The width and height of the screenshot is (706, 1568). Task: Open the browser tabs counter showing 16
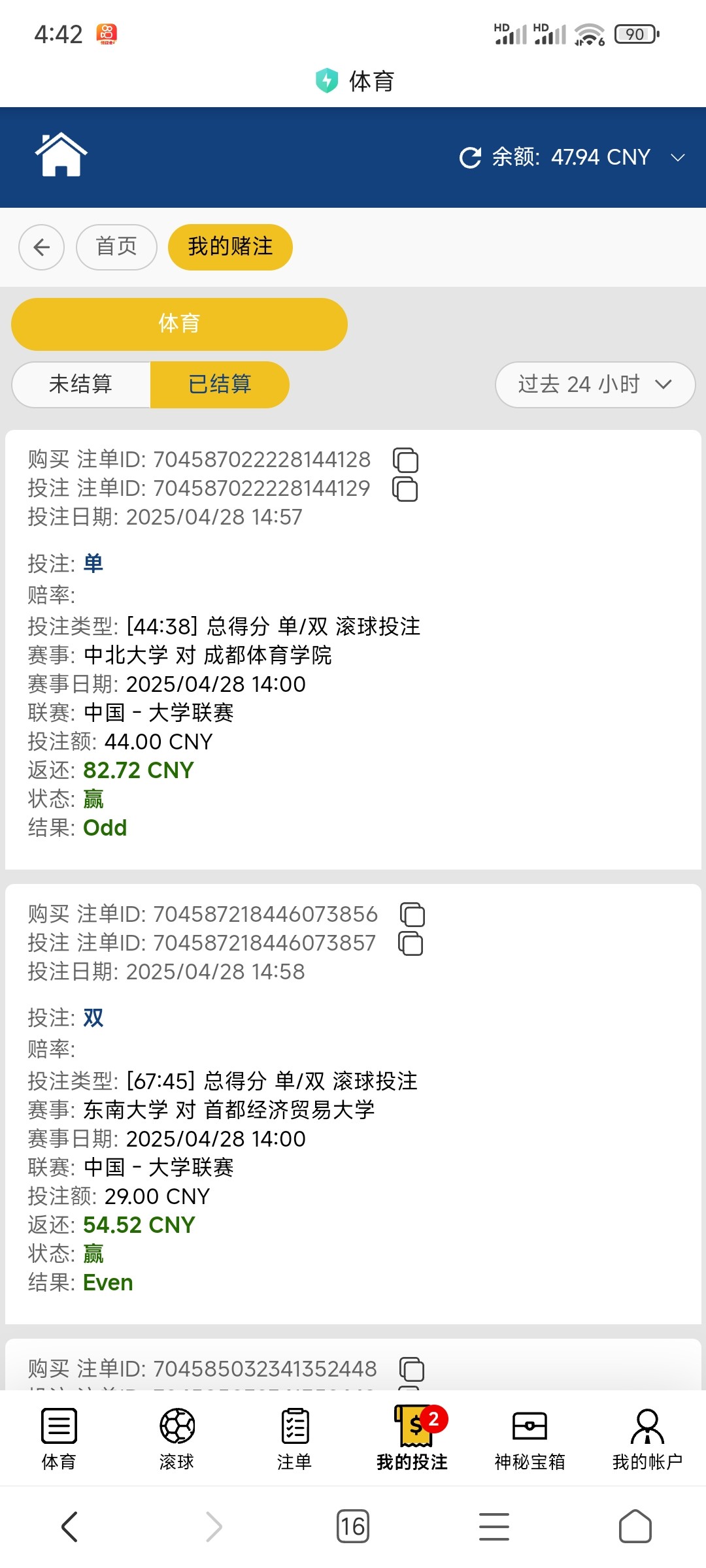pyautogui.click(x=353, y=1526)
